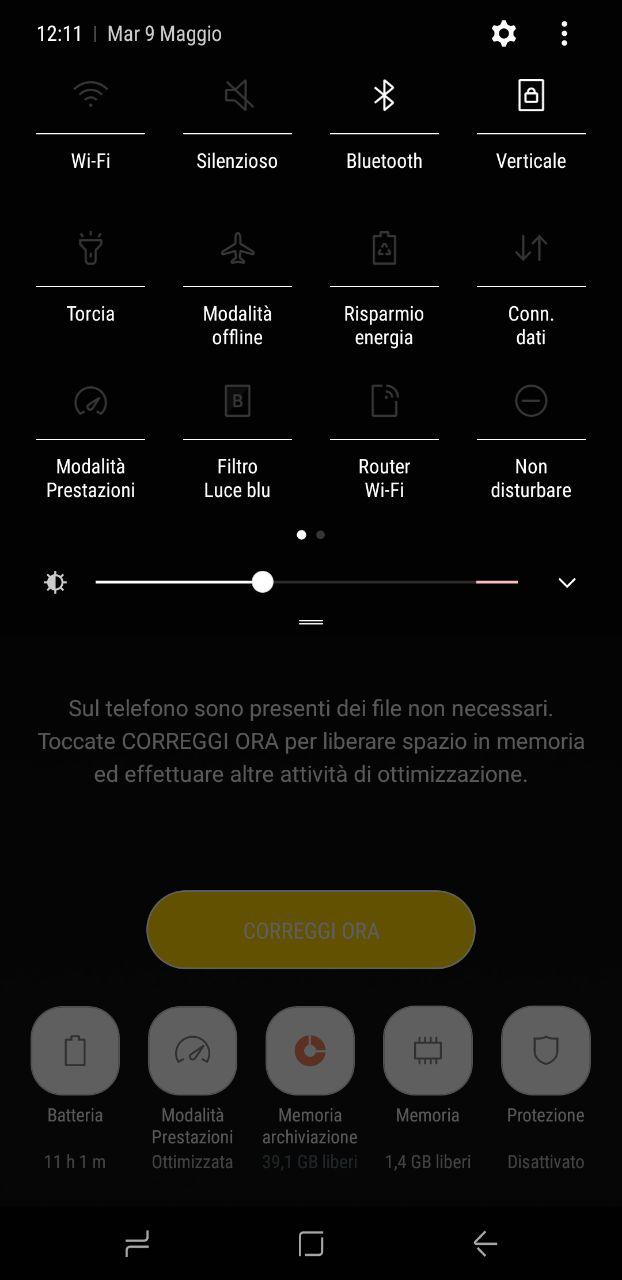
Task: Enable Risparmio energia
Action: pyautogui.click(x=384, y=248)
